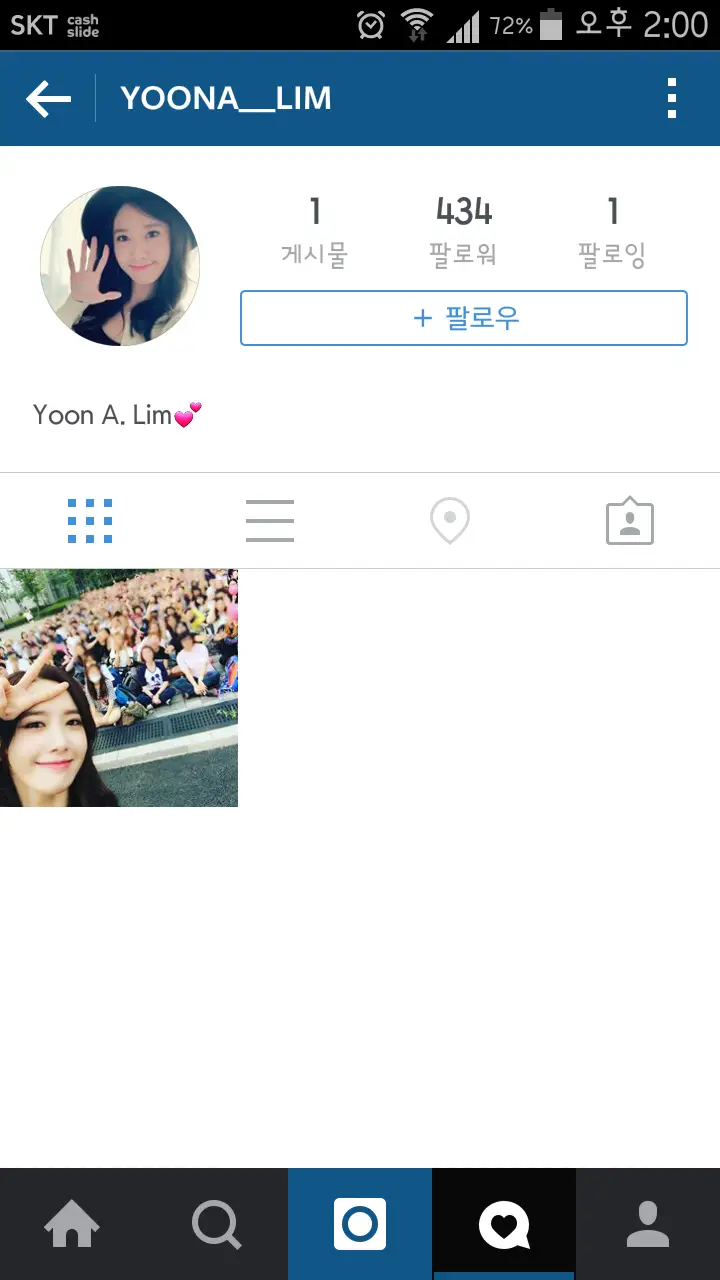The height and width of the screenshot is (1280, 720).
Task: Tap the + 팔로우 follow button
Action: 463,318
